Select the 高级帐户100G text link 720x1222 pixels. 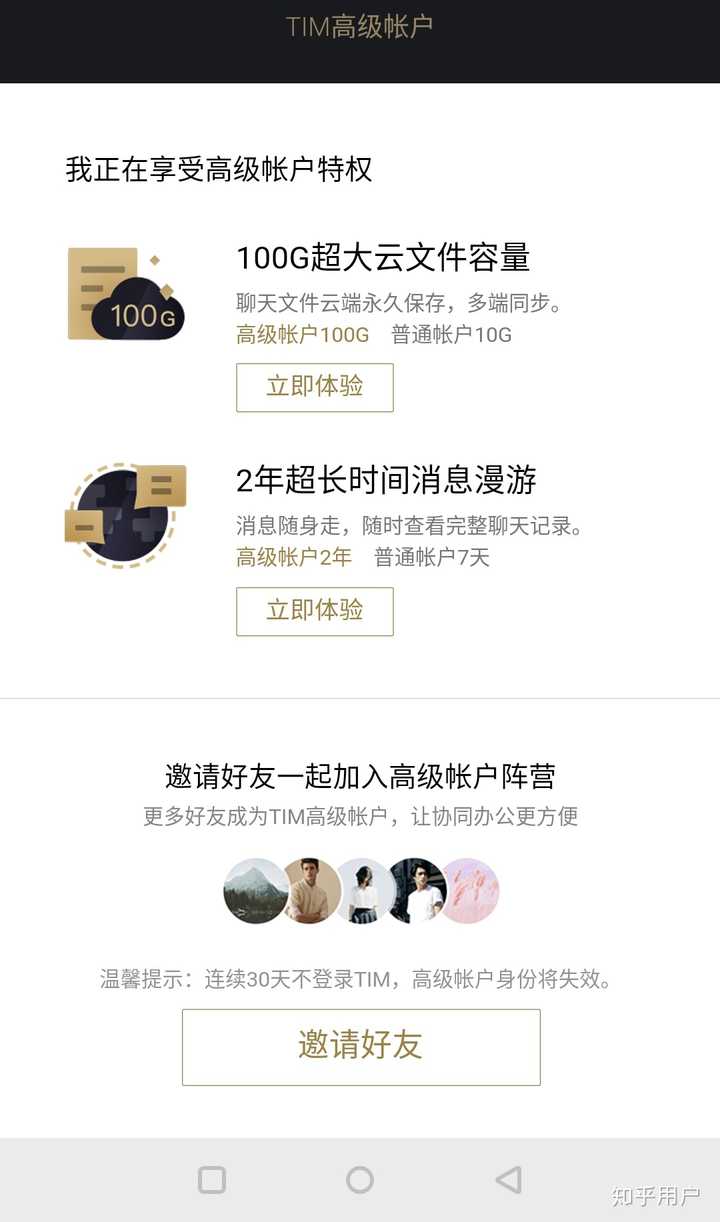point(299,336)
